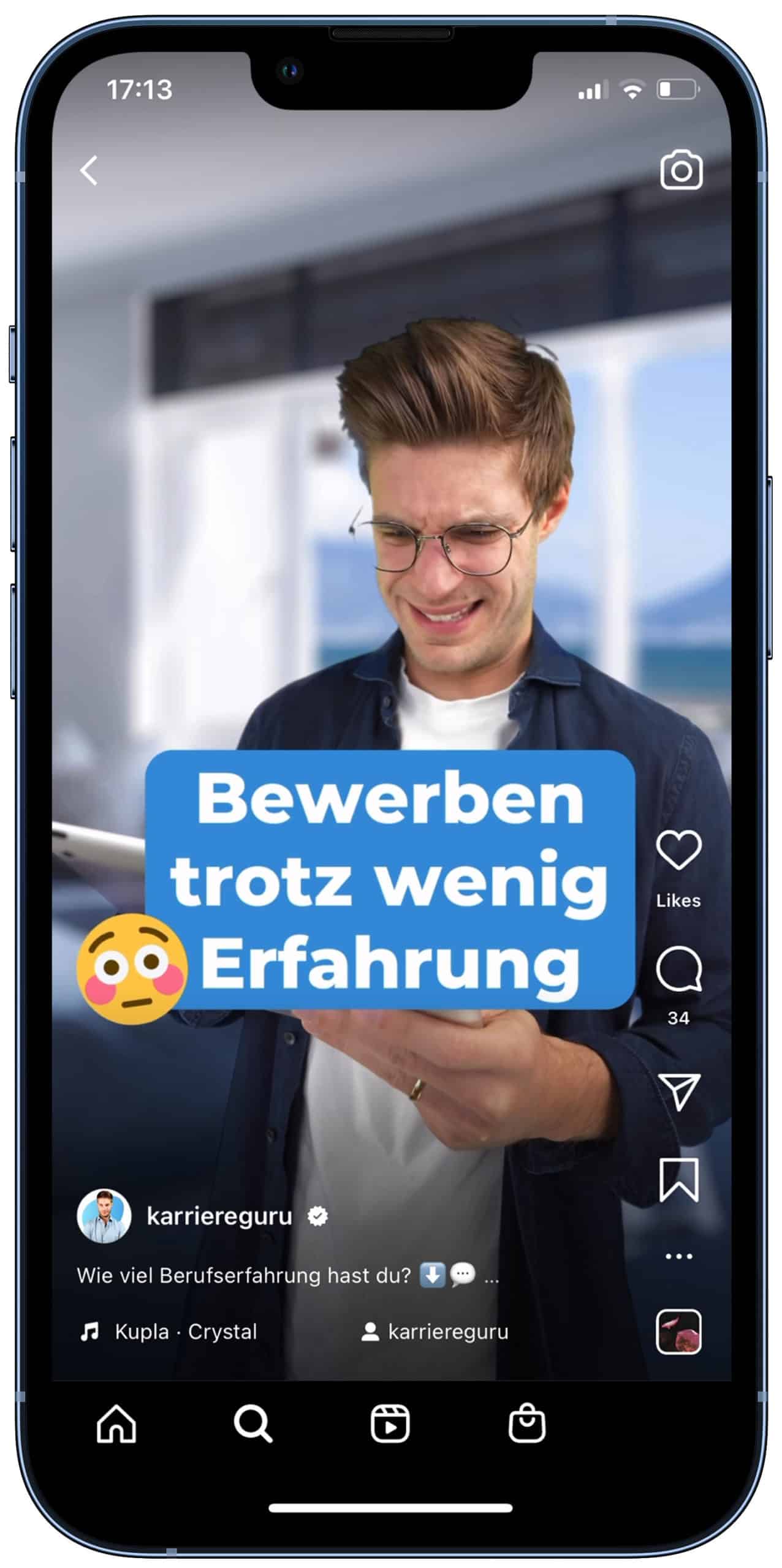Screen dimensions: 782x1568
Task: Open the three-dot options menu
Action: click(678, 1256)
